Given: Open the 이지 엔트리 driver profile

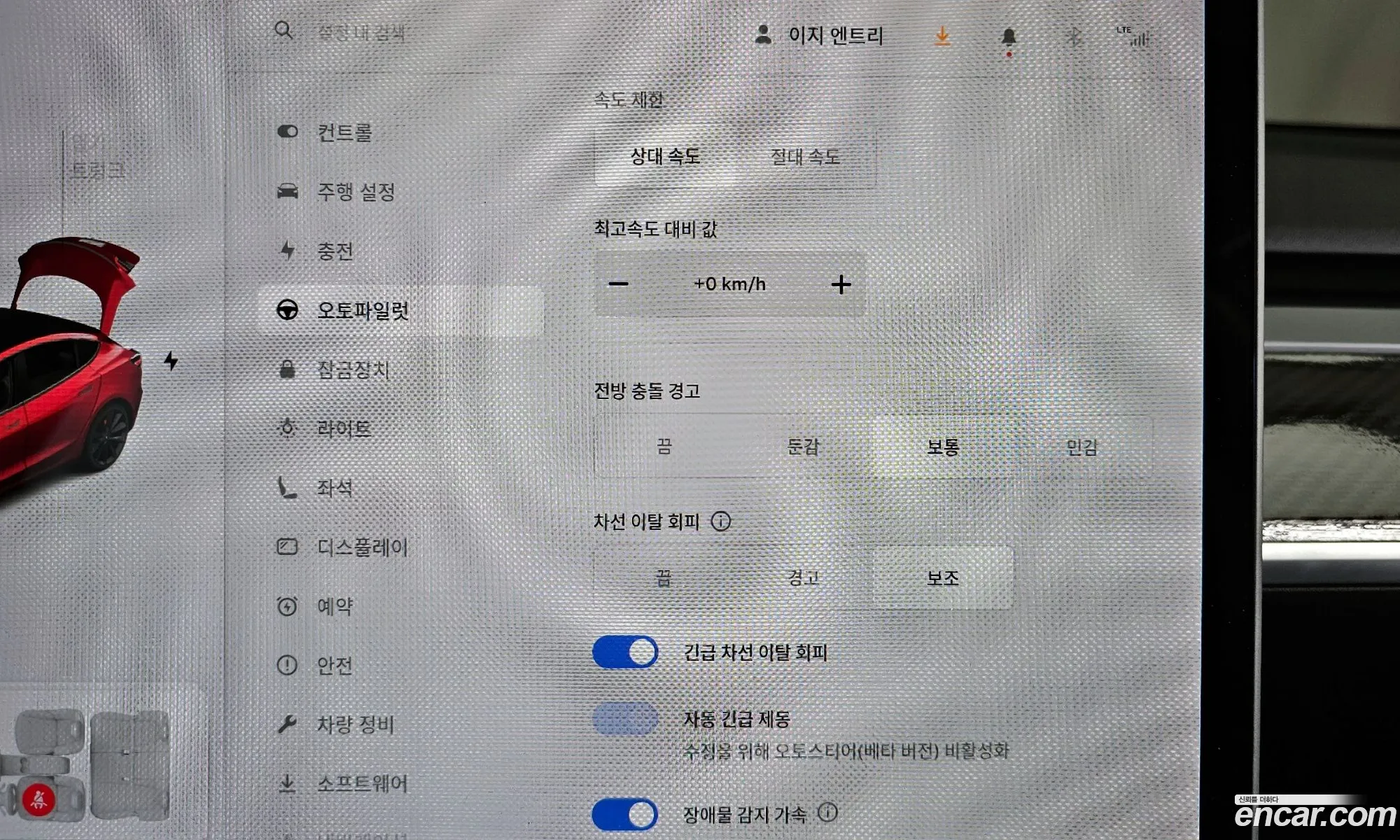Looking at the screenshot, I should click(820, 35).
